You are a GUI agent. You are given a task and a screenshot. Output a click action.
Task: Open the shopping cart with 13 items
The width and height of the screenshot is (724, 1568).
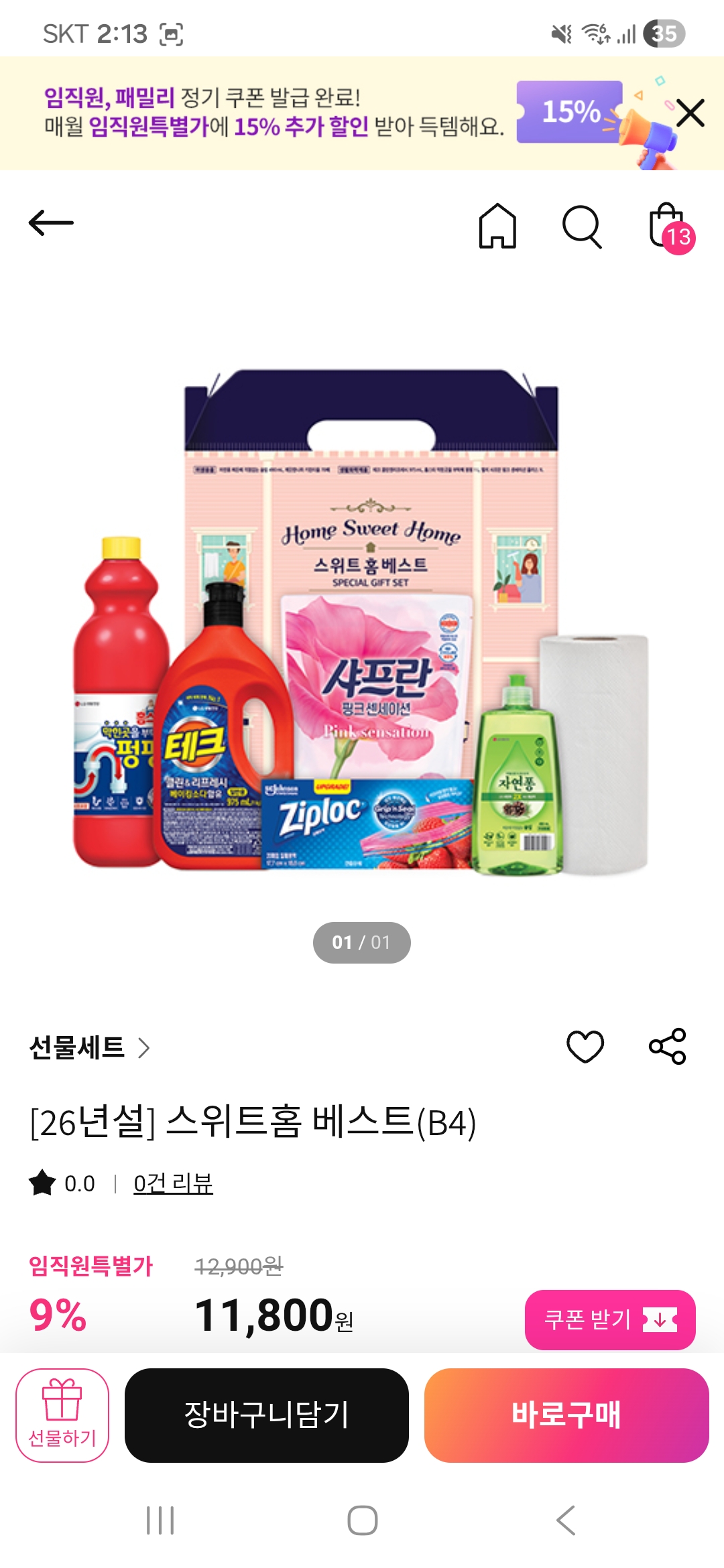[x=669, y=226]
